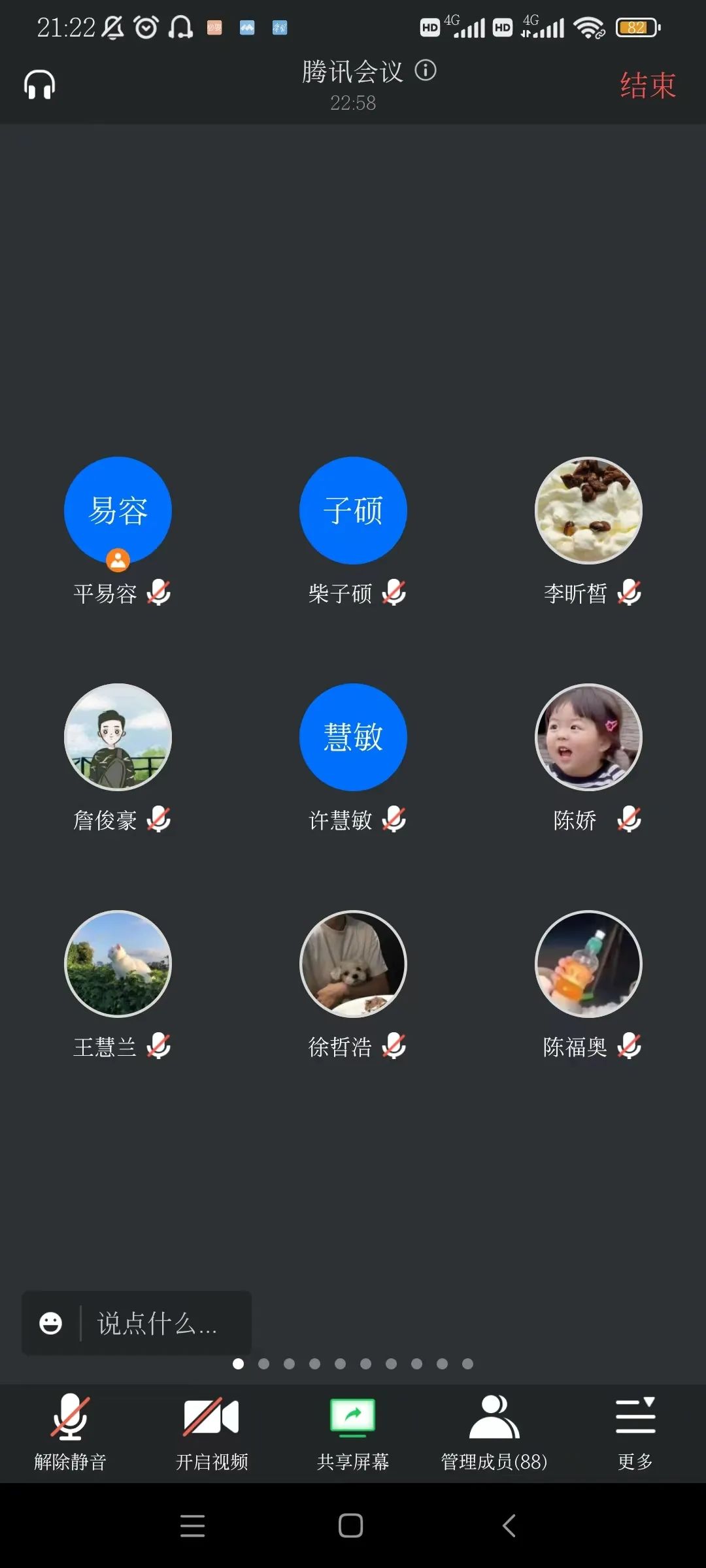Viewport: 706px width, 1568px height.
Task: Tap 解除静音 to unmute microphone
Action: [70, 1432]
